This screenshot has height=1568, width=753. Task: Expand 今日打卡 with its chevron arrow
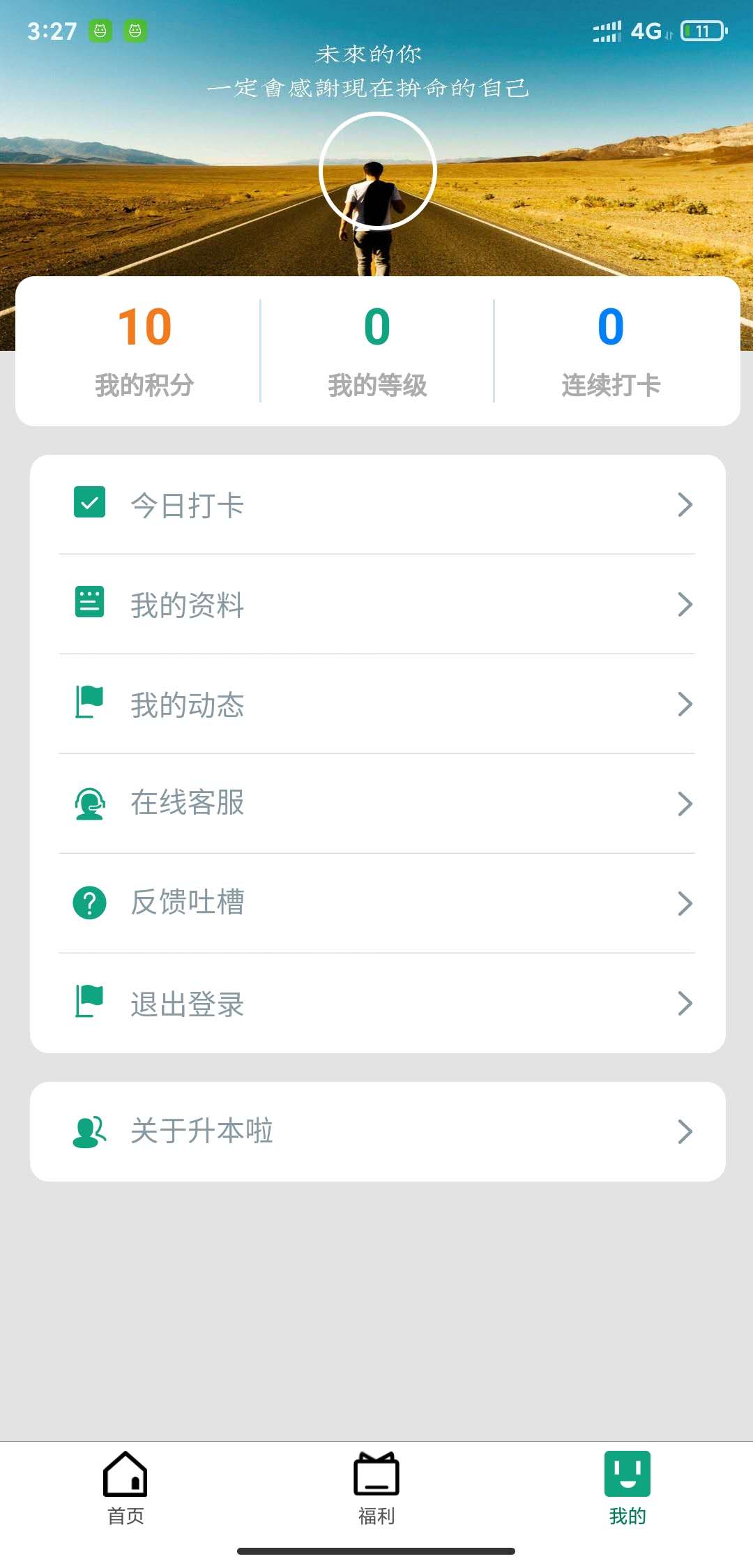click(686, 504)
